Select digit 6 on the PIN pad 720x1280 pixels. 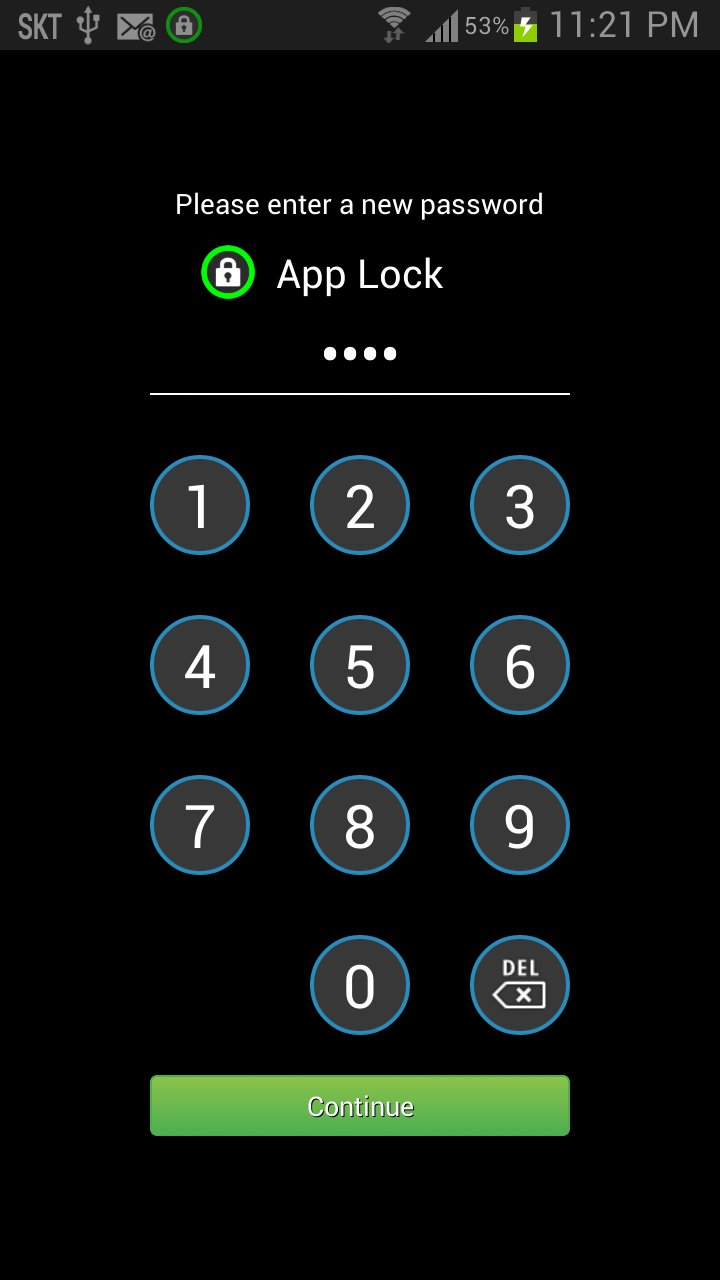(520, 665)
